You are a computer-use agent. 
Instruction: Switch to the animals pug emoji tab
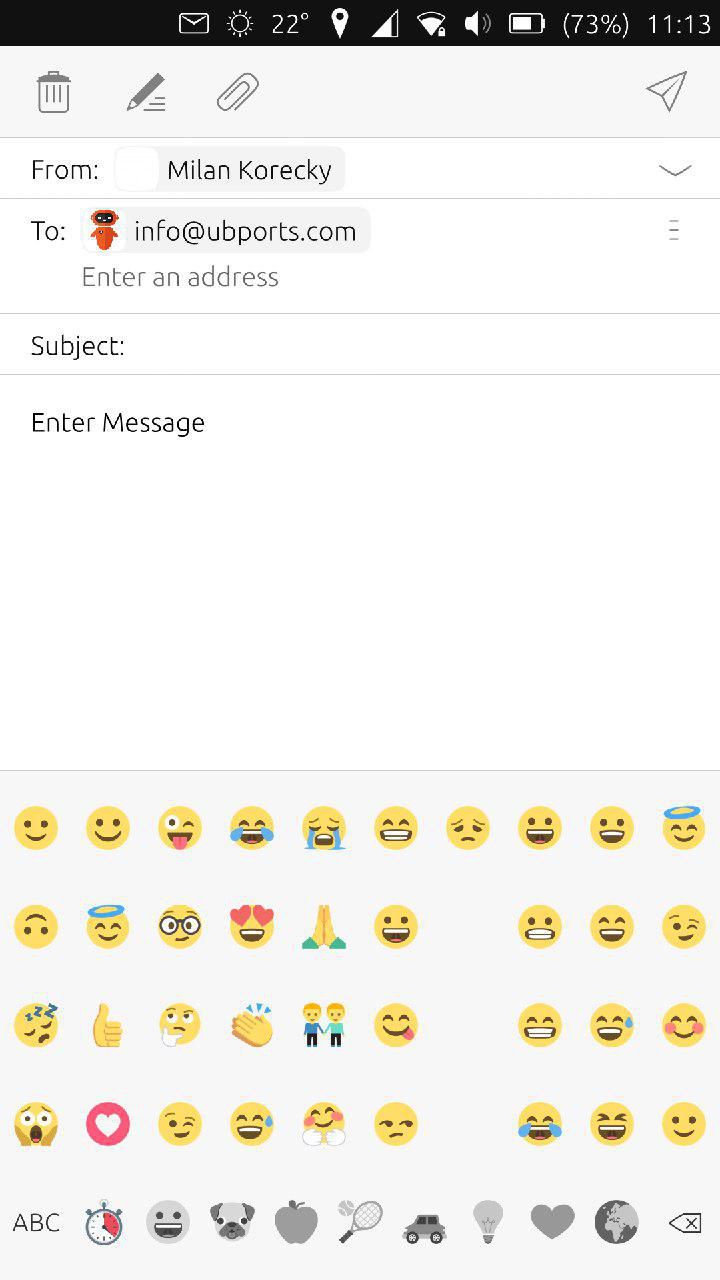coord(232,1222)
